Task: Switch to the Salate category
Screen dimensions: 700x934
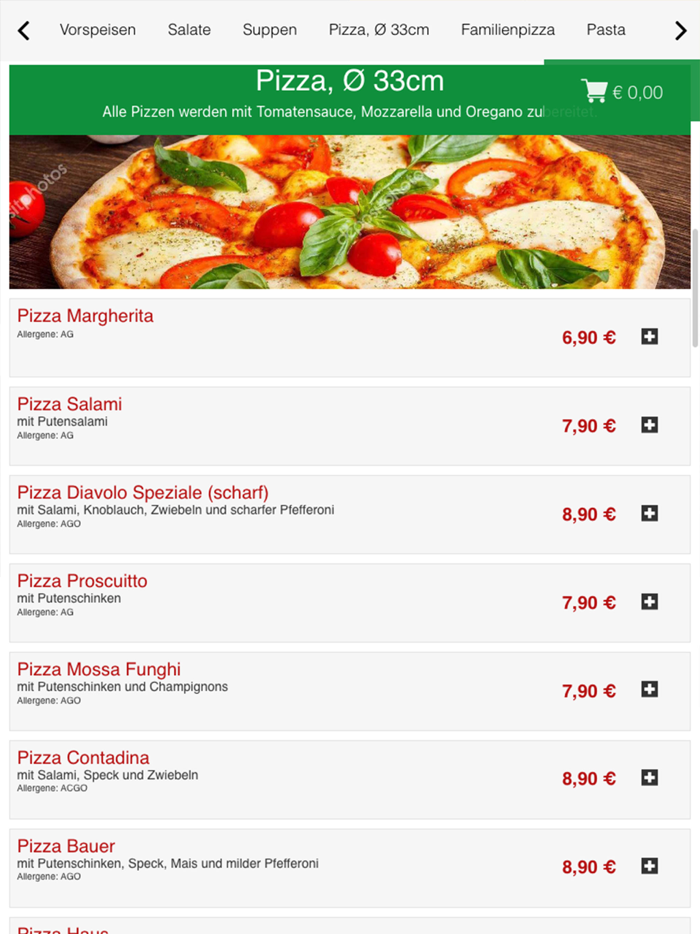Action: (189, 30)
